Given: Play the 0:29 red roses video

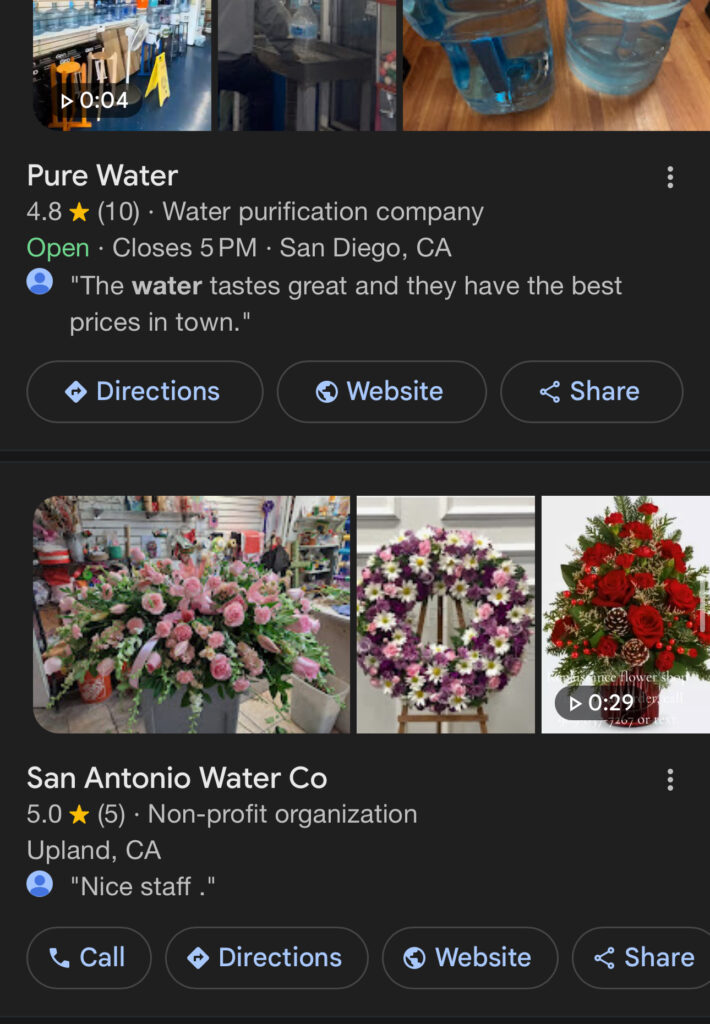Looking at the screenshot, I should point(625,614).
